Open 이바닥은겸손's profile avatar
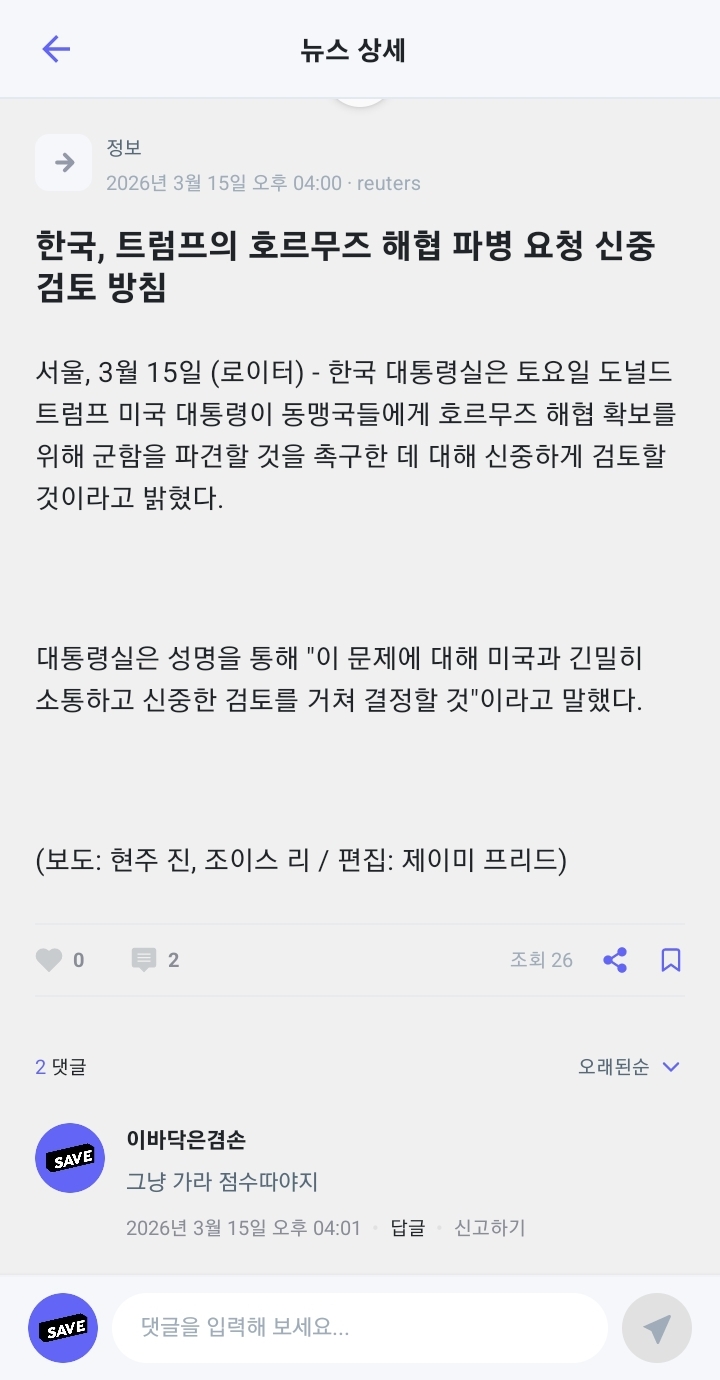 pyautogui.click(x=70, y=1158)
